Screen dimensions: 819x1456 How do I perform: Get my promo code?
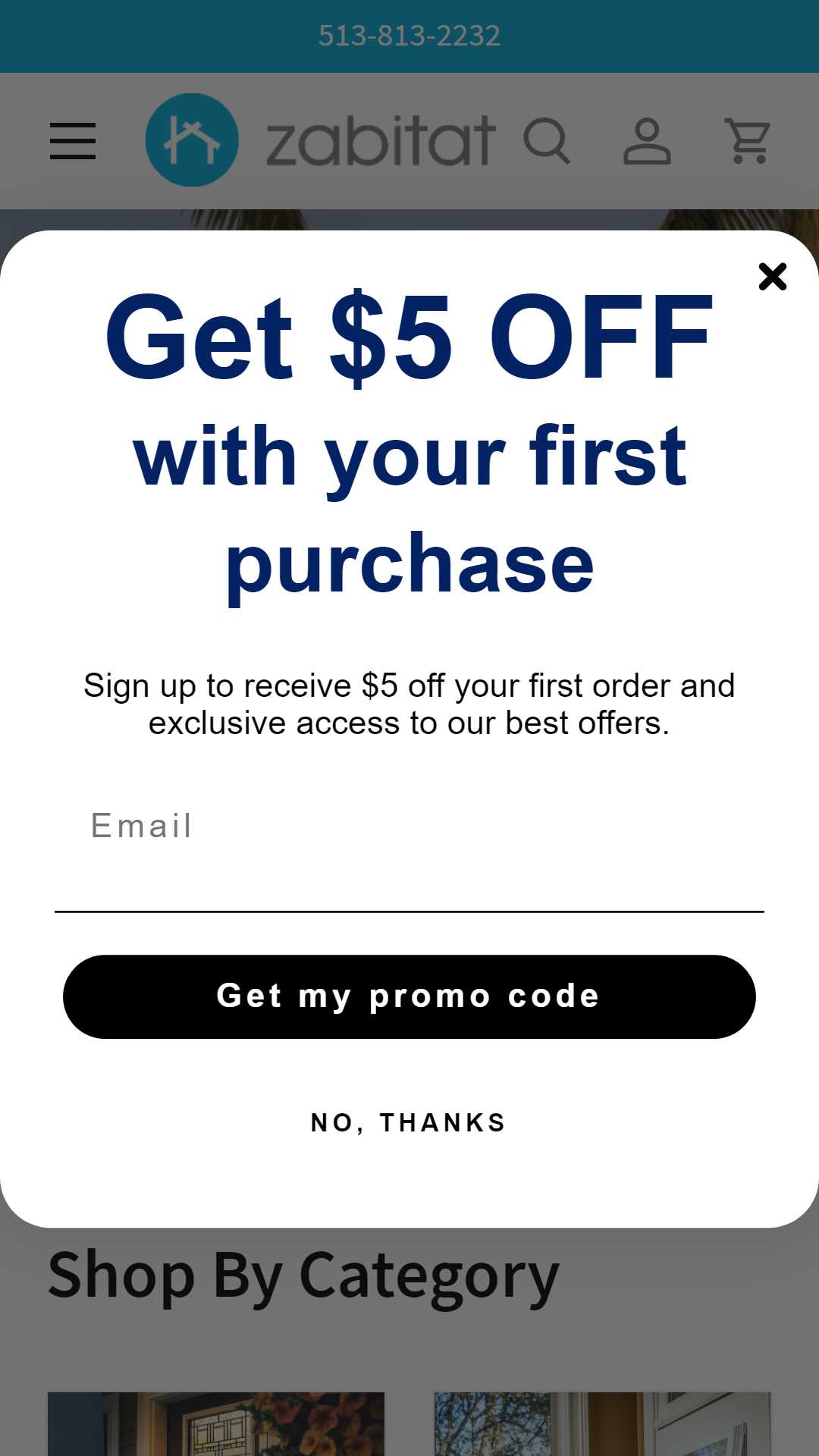click(x=409, y=996)
